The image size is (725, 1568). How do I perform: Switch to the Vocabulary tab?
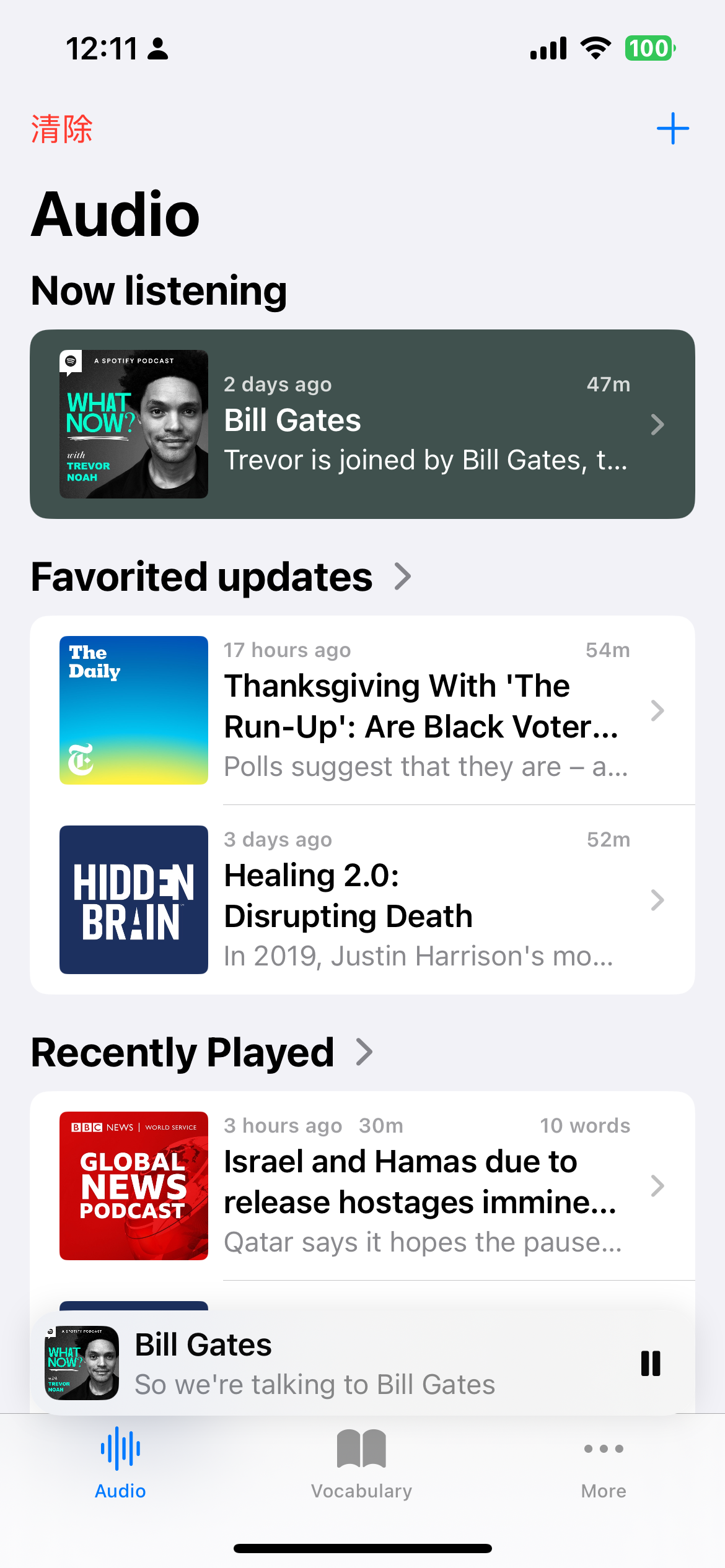(x=362, y=1463)
